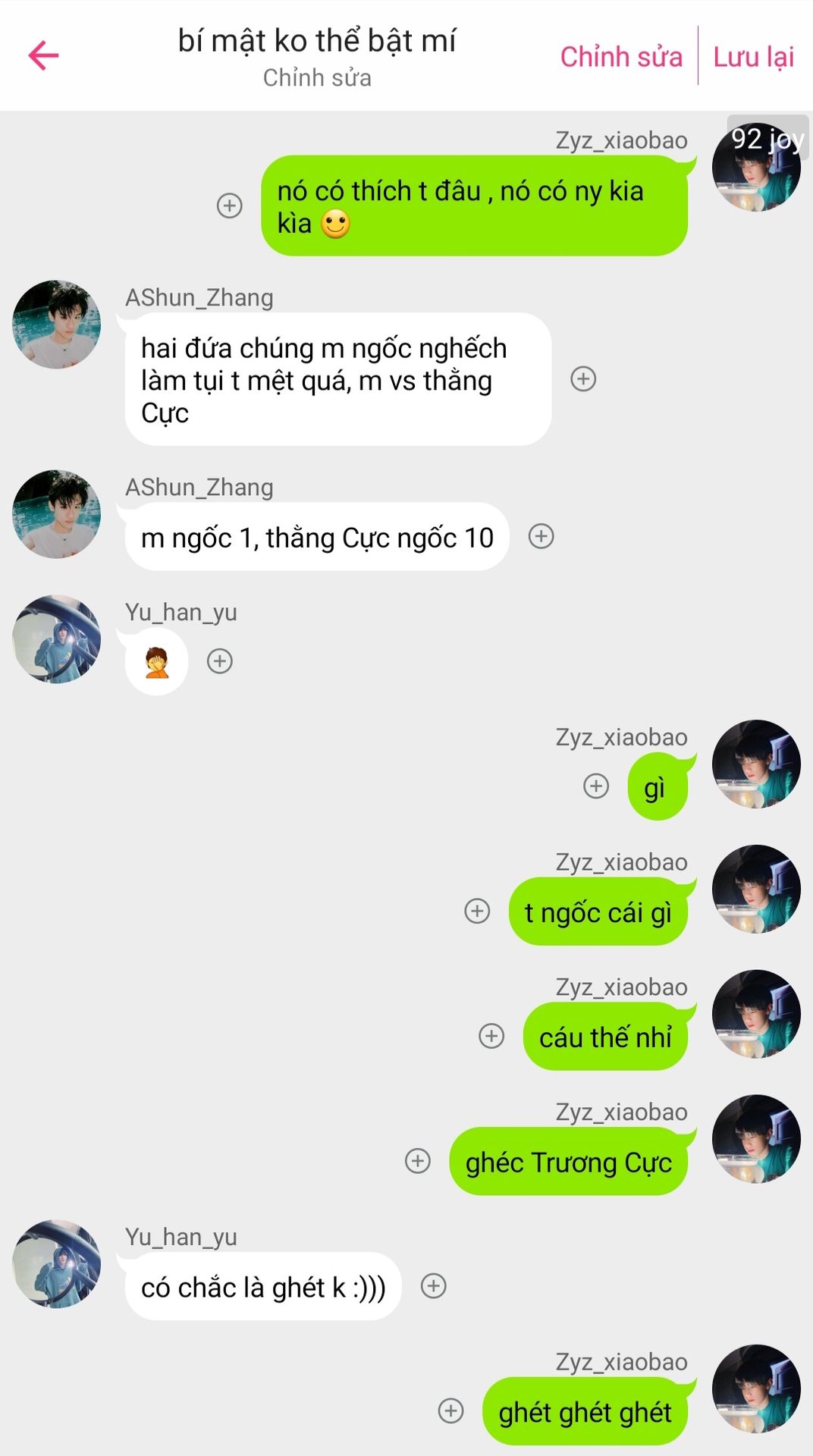Tap plus icon next to "gì" bubble
The width and height of the screenshot is (813, 1456).
pos(596,786)
